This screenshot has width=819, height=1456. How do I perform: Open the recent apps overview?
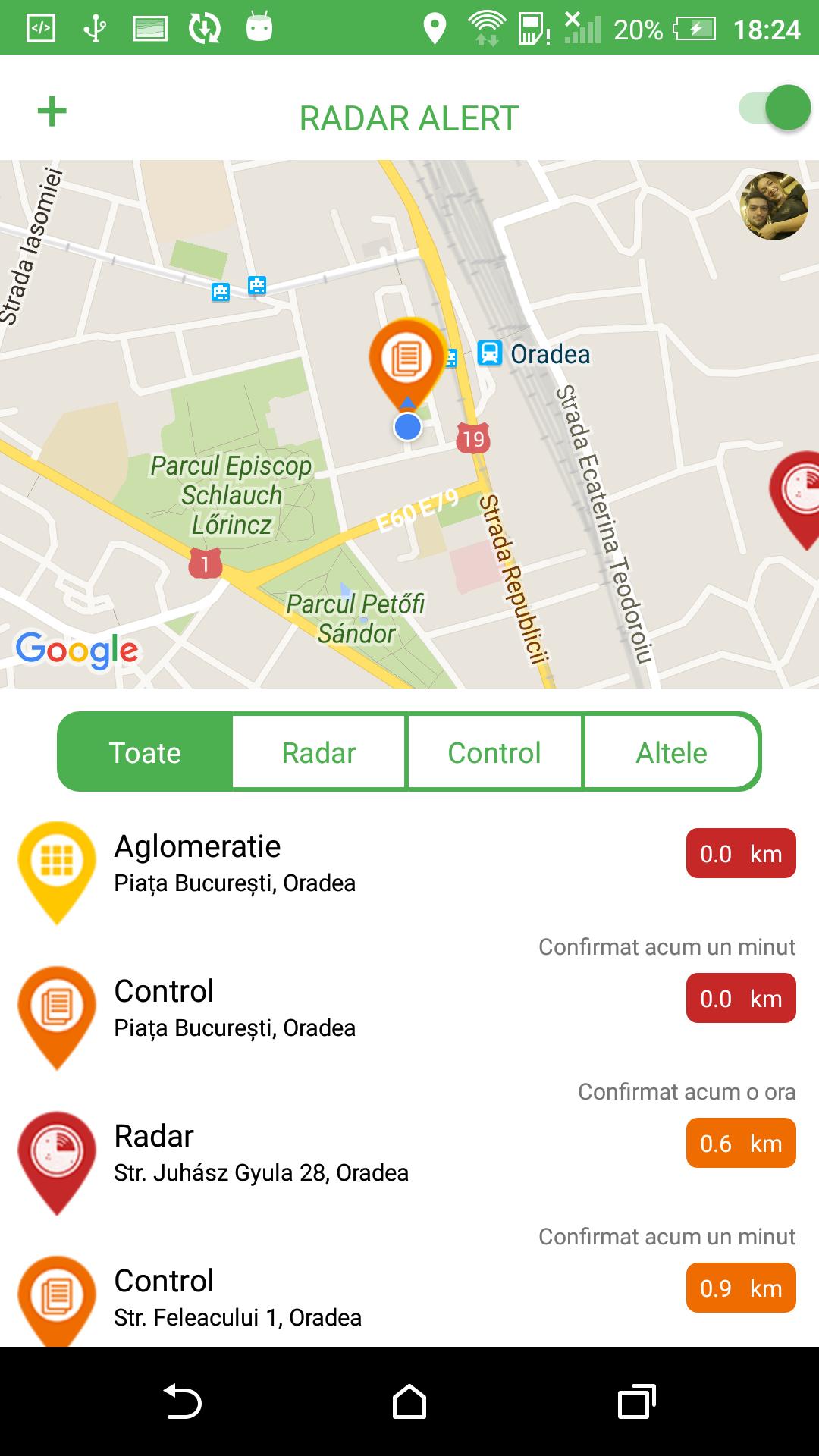coord(636,1401)
